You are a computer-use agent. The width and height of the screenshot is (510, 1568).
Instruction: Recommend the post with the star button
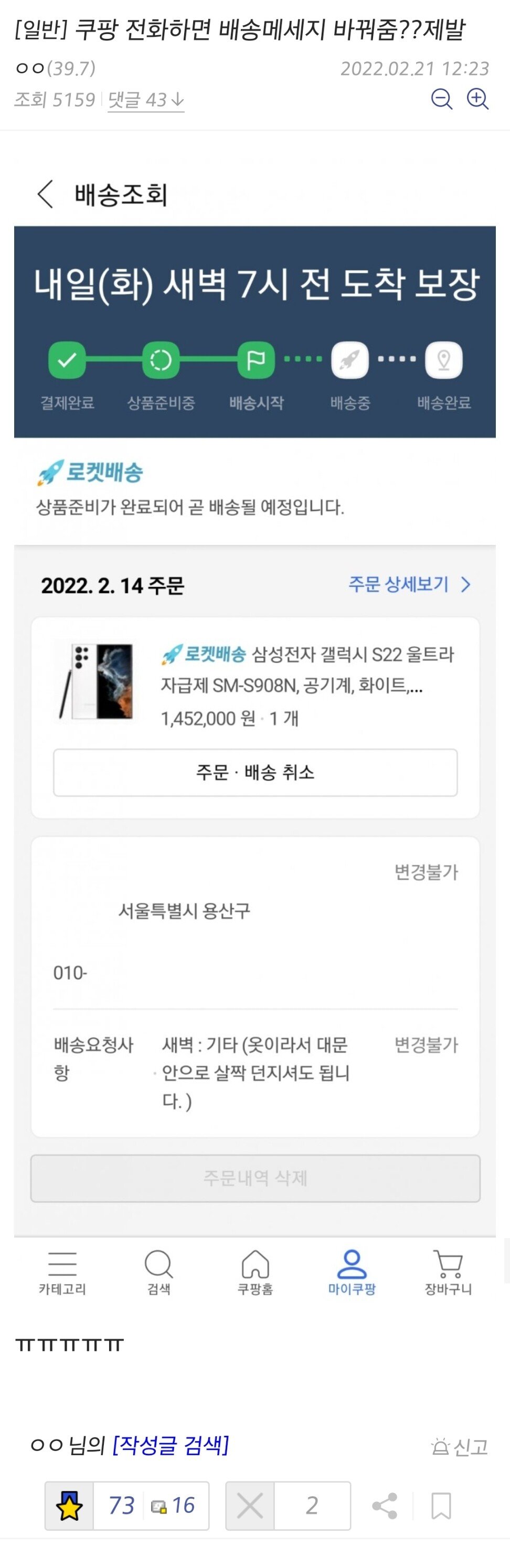coord(69,1505)
